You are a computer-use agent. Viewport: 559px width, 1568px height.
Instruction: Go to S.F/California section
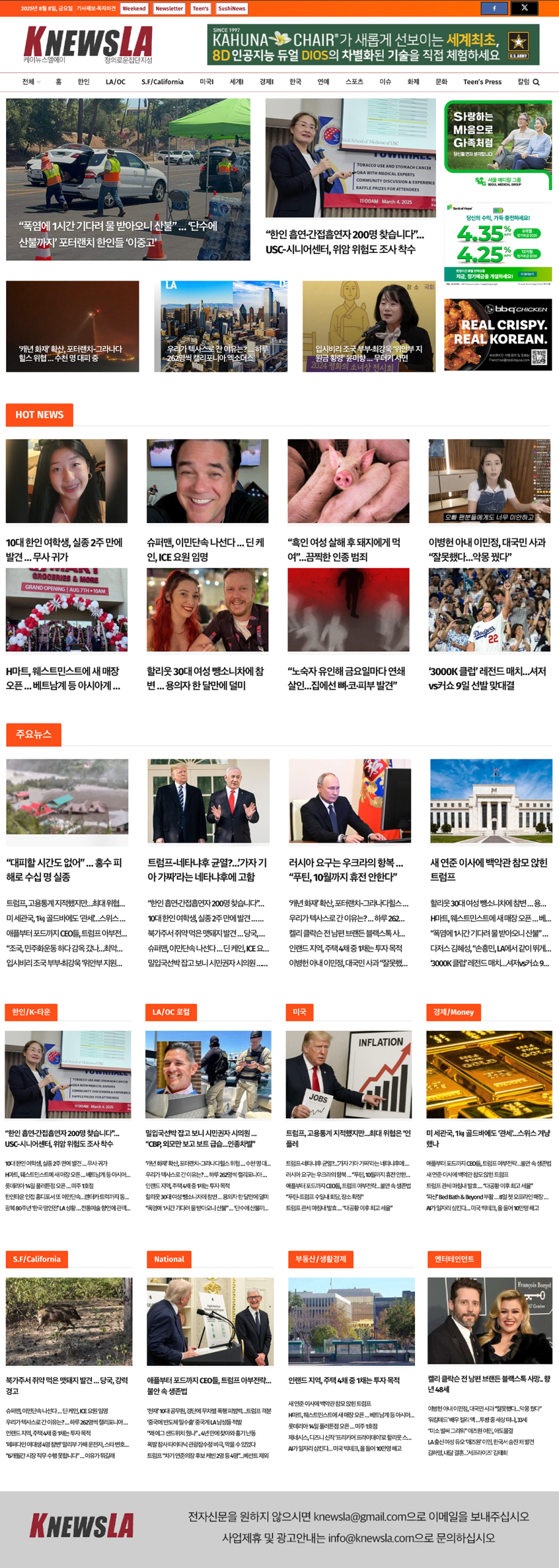point(162,82)
